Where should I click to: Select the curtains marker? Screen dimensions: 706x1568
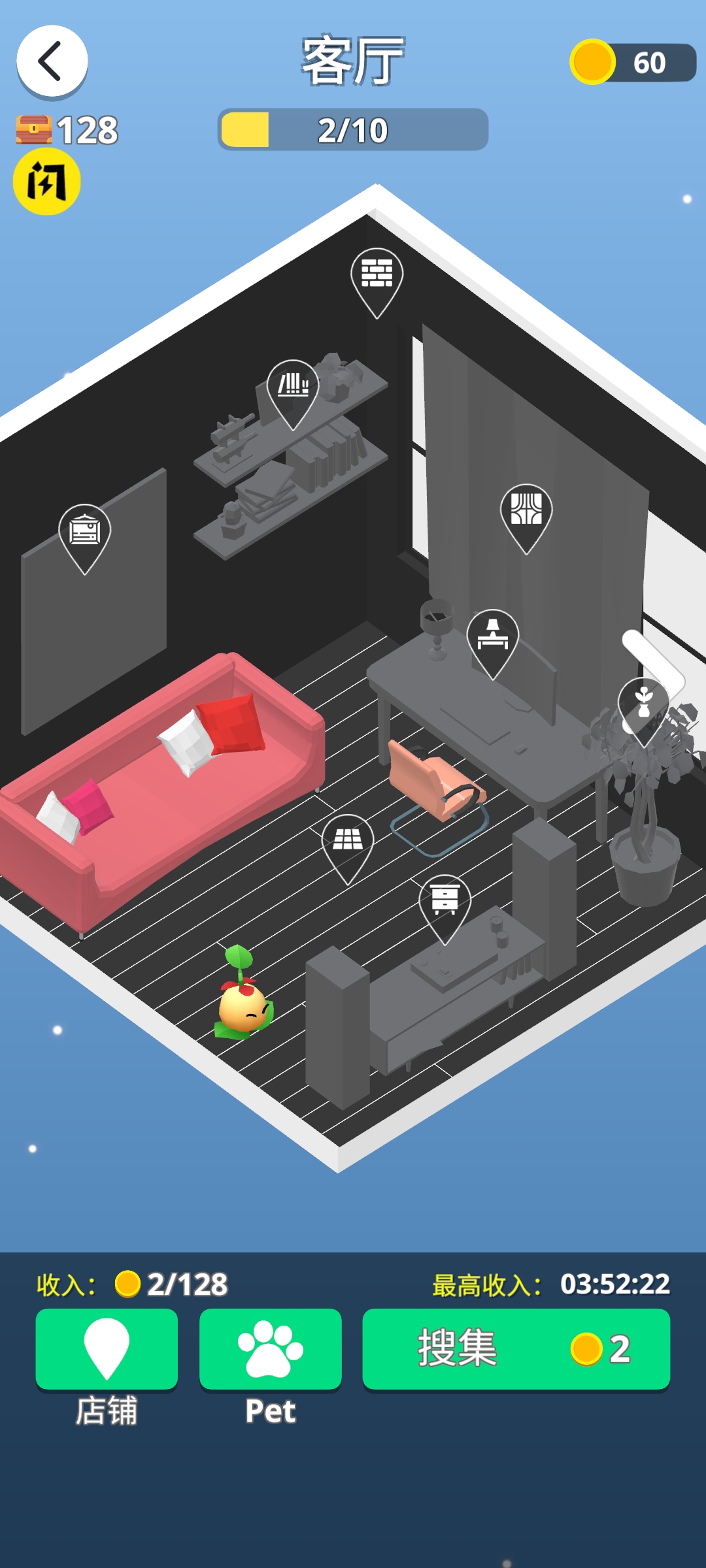(526, 511)
